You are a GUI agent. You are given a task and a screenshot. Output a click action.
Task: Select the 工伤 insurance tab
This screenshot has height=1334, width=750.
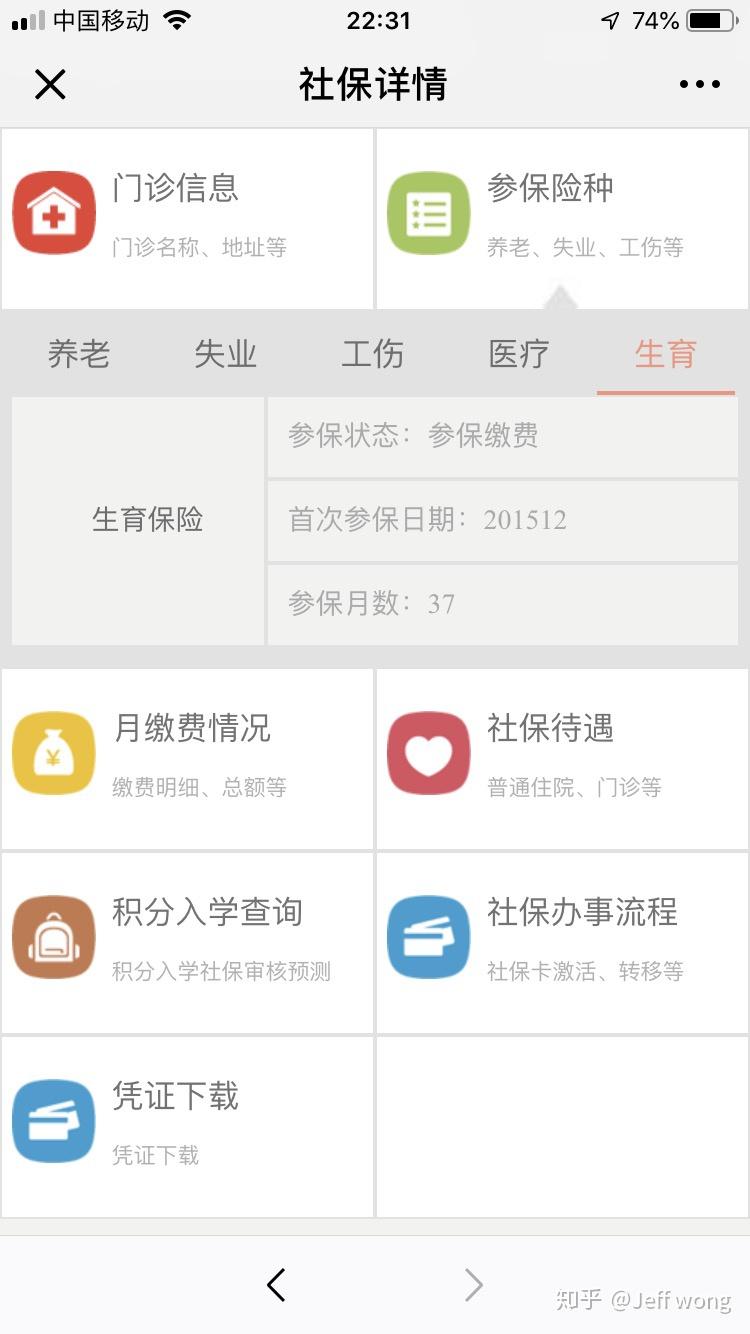[372, 354]
